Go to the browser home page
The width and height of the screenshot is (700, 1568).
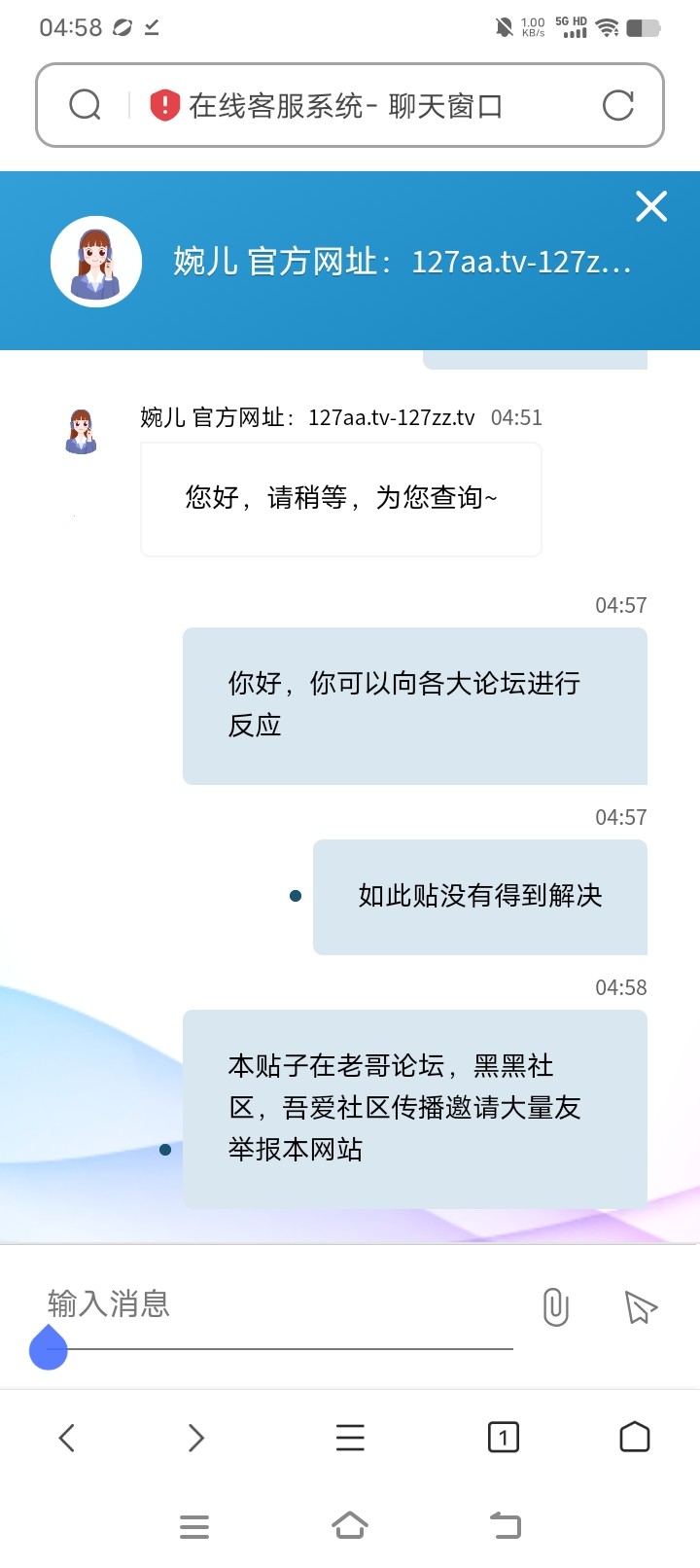pyautogui.click(x=634, y=1438)
